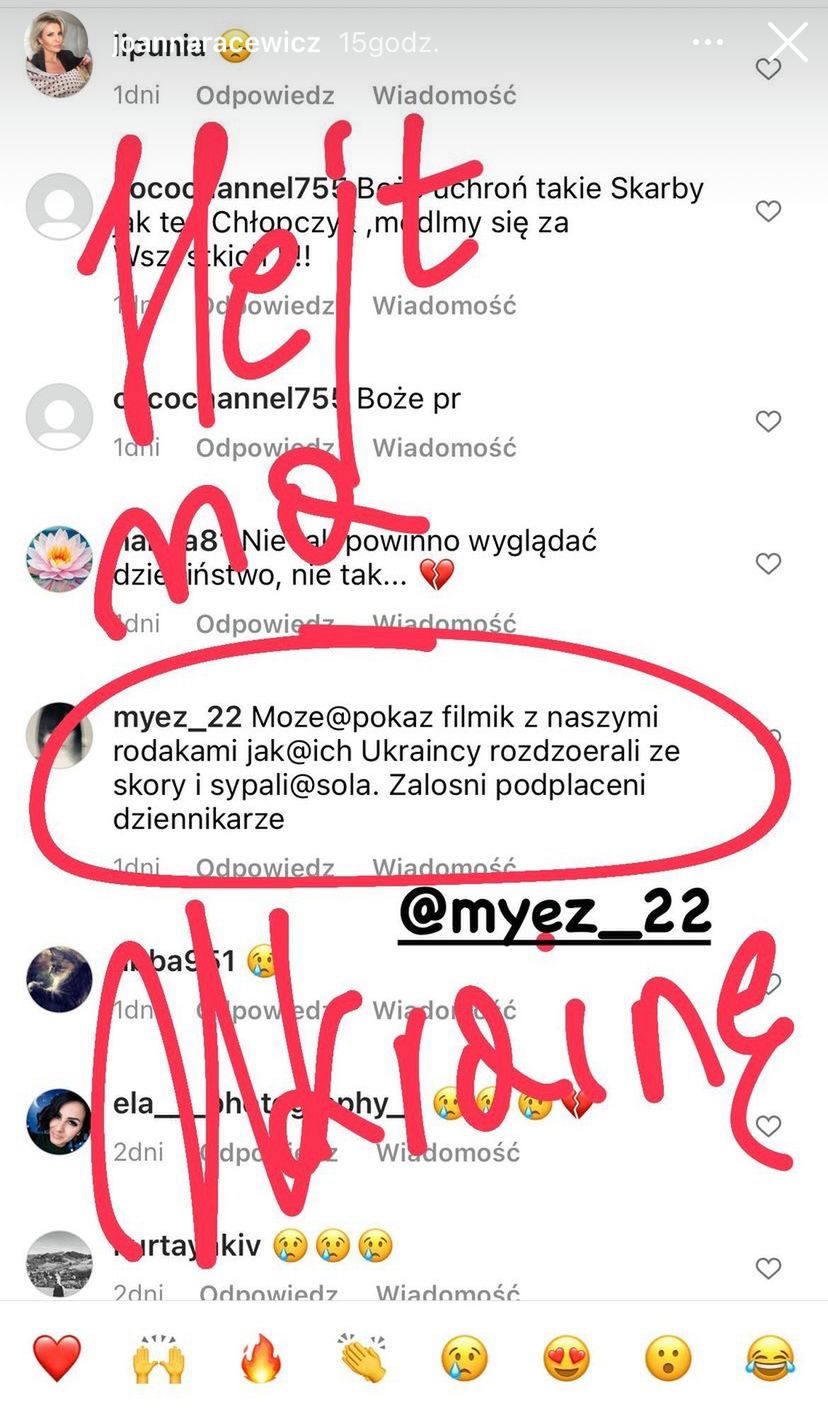Screen dimensions: 828x1416
Task: Send the laughing tears reaction
Action: (x=770, y=1359)
